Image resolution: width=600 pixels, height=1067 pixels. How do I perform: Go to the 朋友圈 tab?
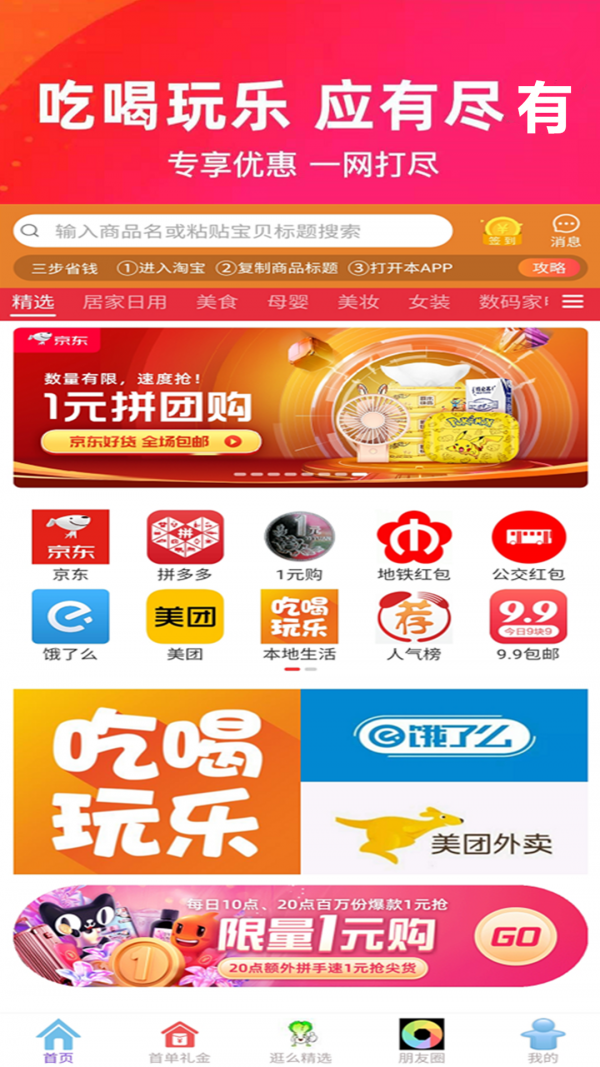[x=421, y=1041]
